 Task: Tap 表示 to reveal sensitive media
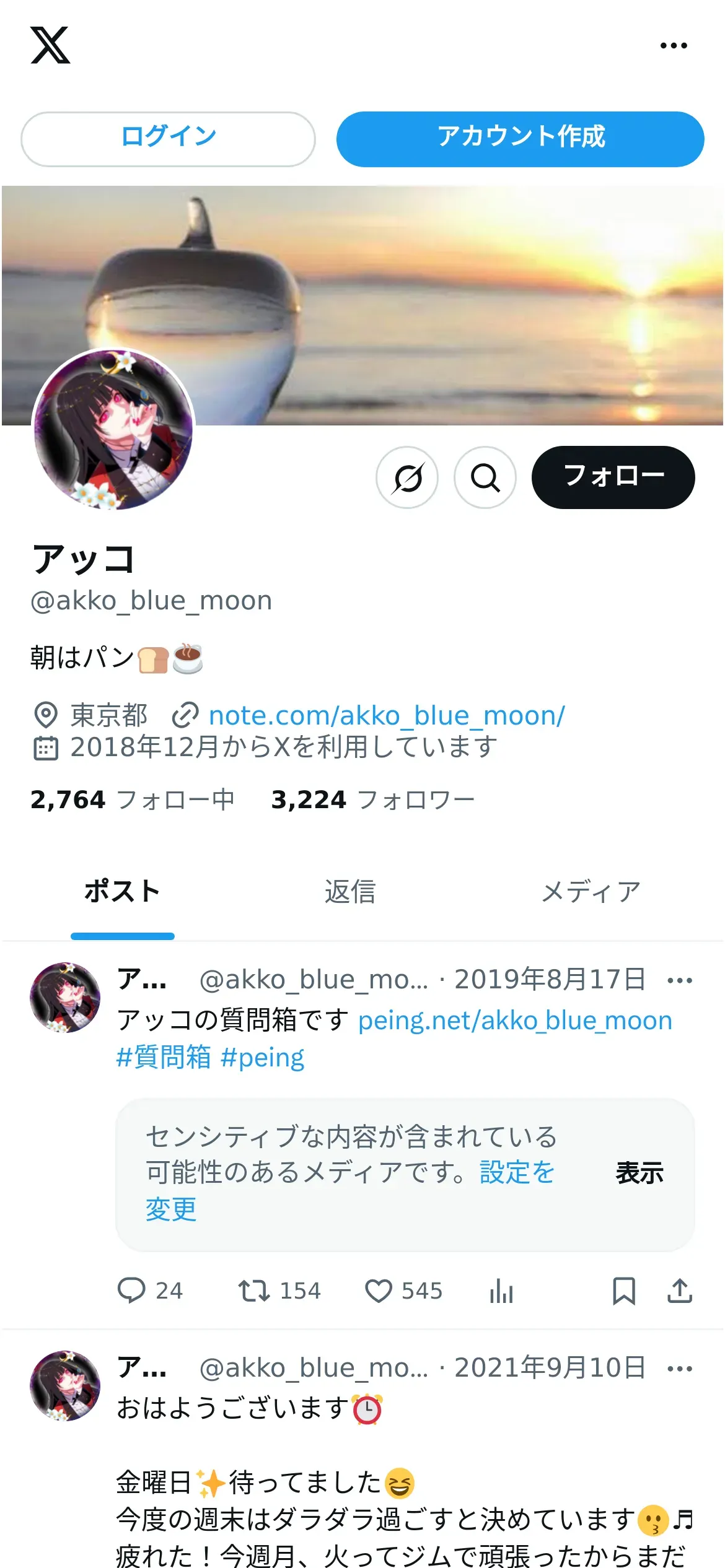click(x=639, y=1173)
